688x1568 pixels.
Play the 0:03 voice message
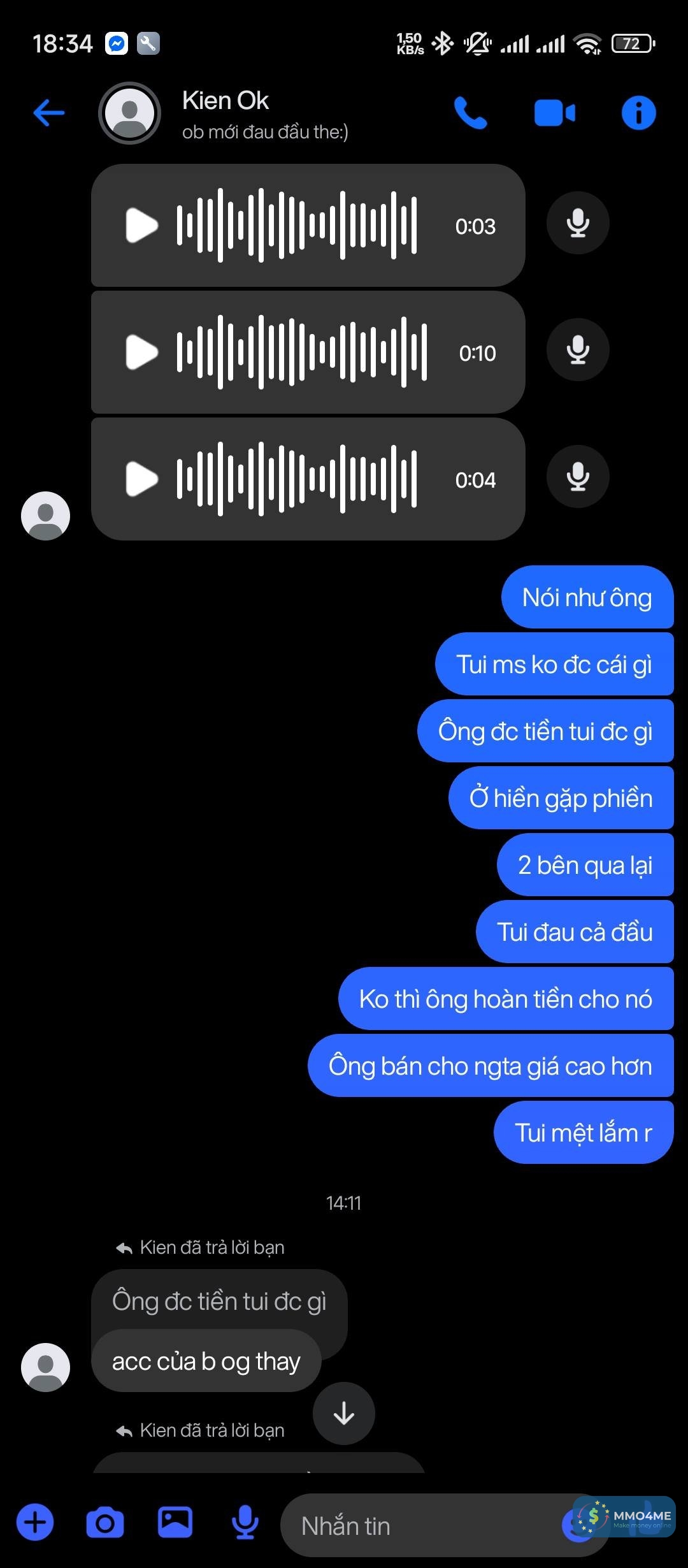coord(141,225)
